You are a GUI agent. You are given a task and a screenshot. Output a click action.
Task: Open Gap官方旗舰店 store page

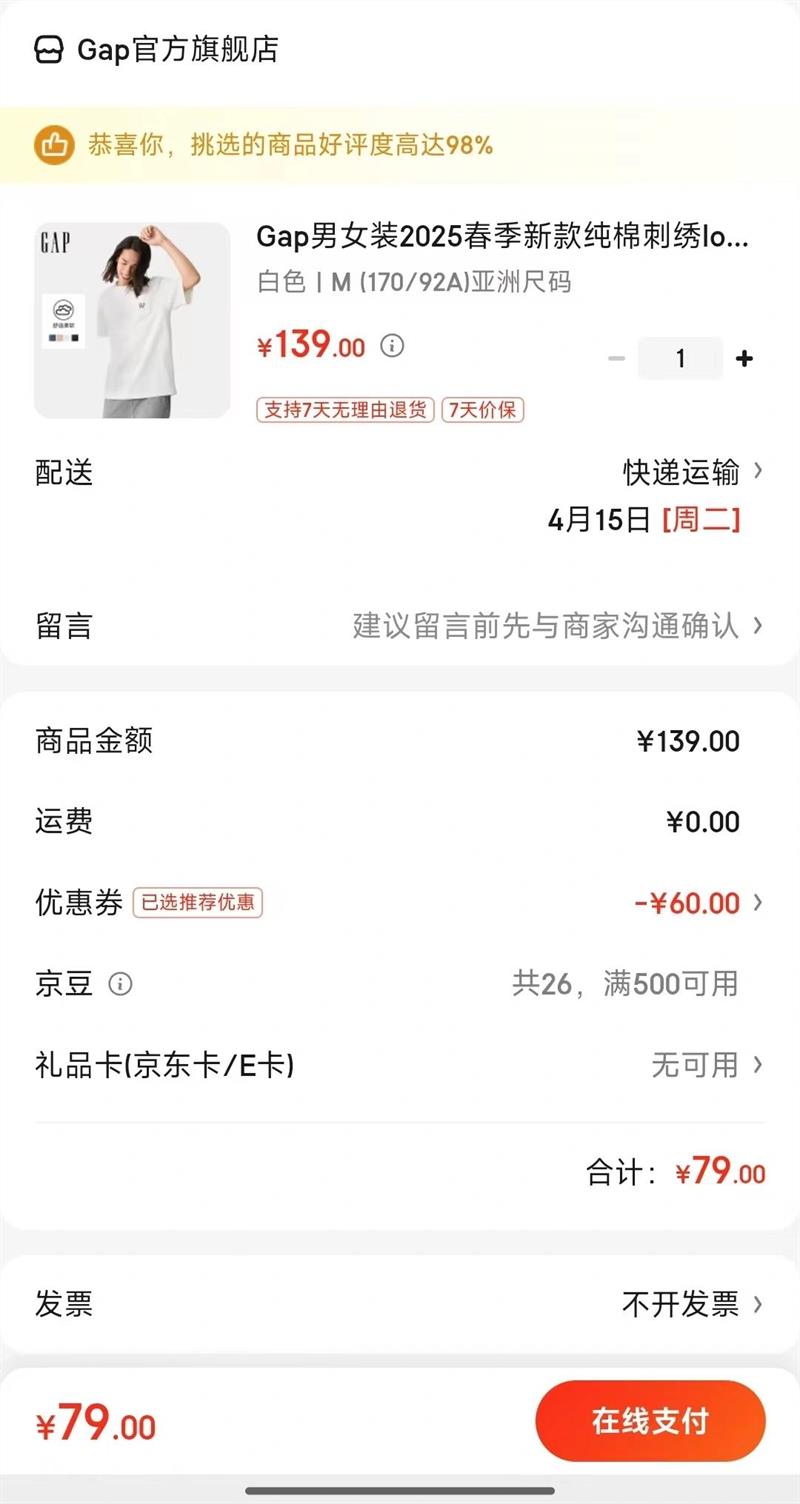pos(158,49)
